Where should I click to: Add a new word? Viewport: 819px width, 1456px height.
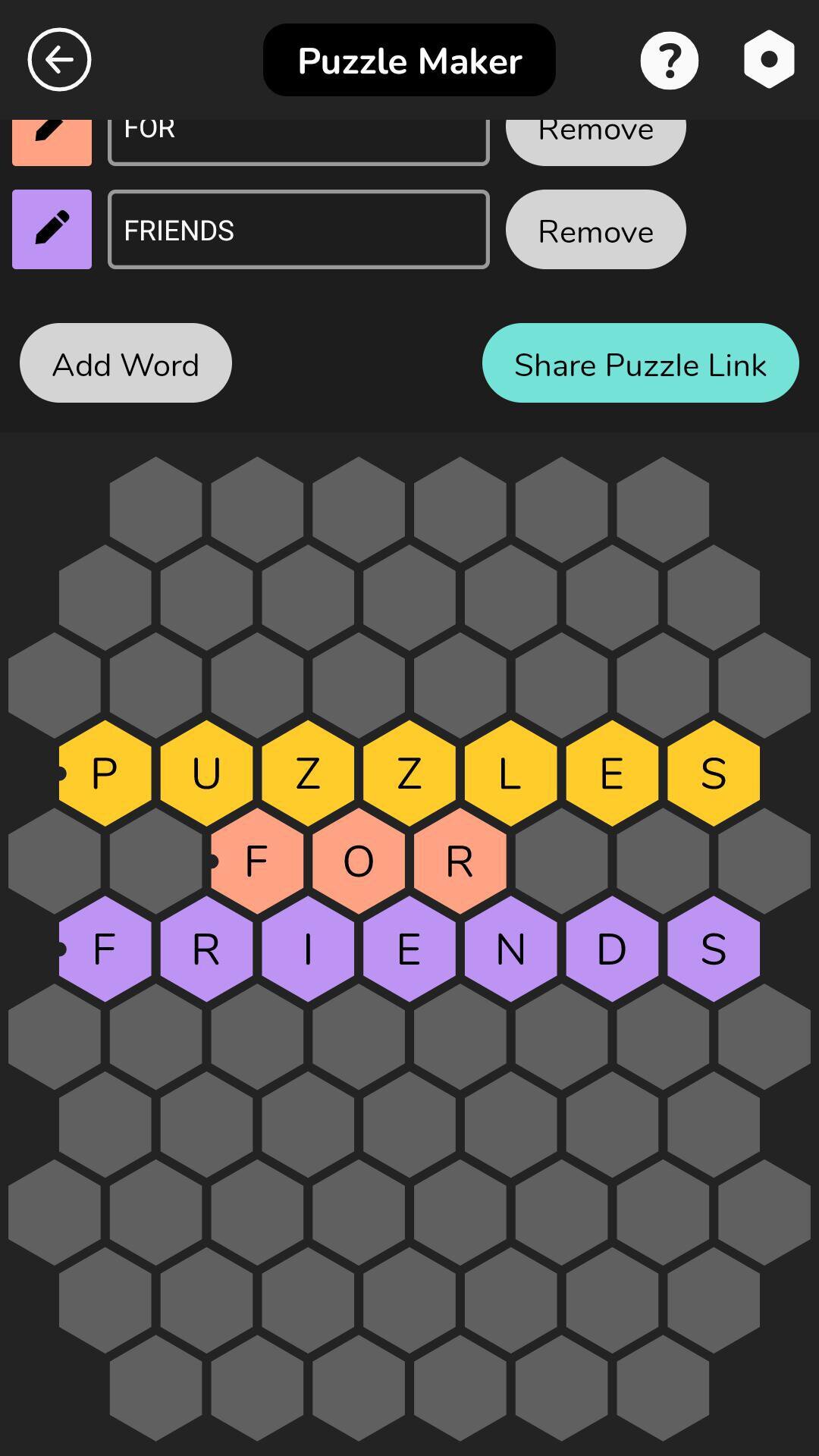point(126,363)
